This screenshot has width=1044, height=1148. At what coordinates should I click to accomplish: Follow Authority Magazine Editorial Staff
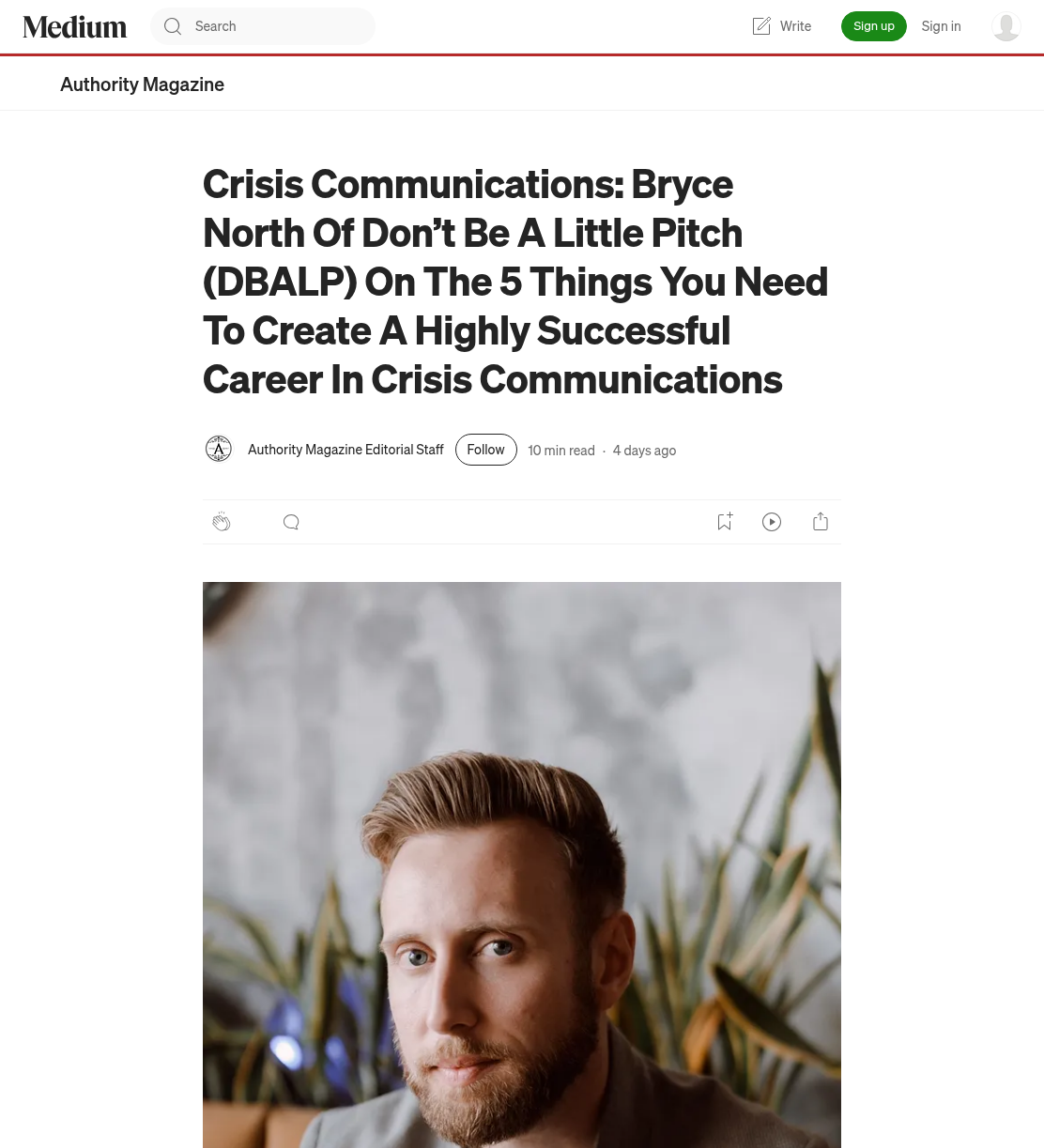tap(486, 450)
